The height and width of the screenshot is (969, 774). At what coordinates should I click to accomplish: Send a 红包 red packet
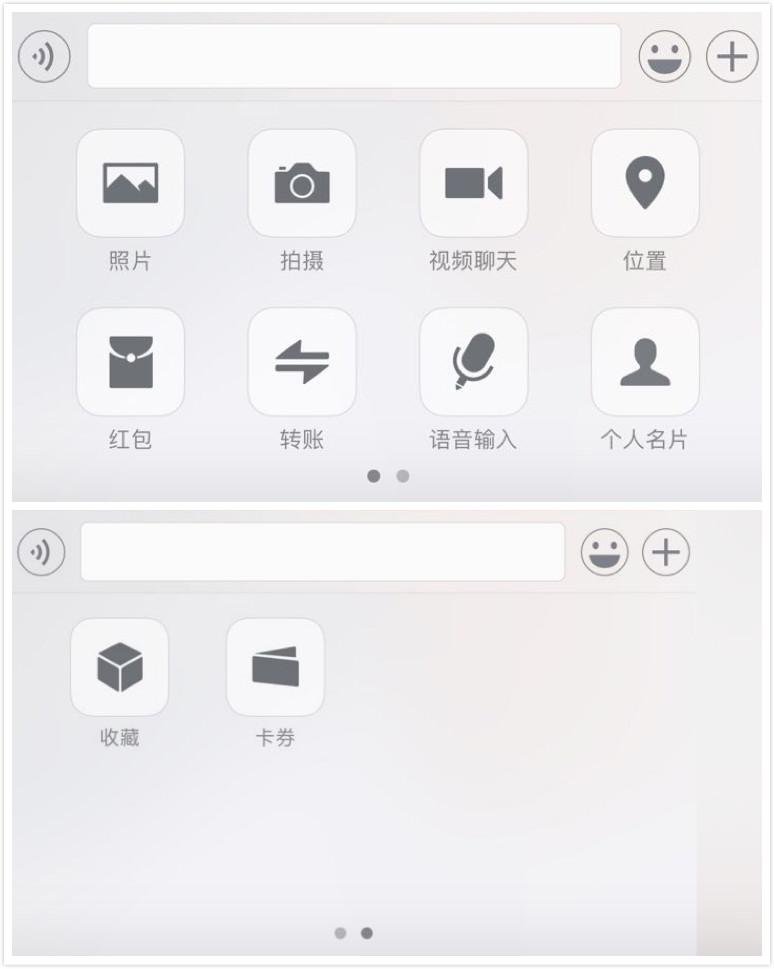[x=131, y=360]
